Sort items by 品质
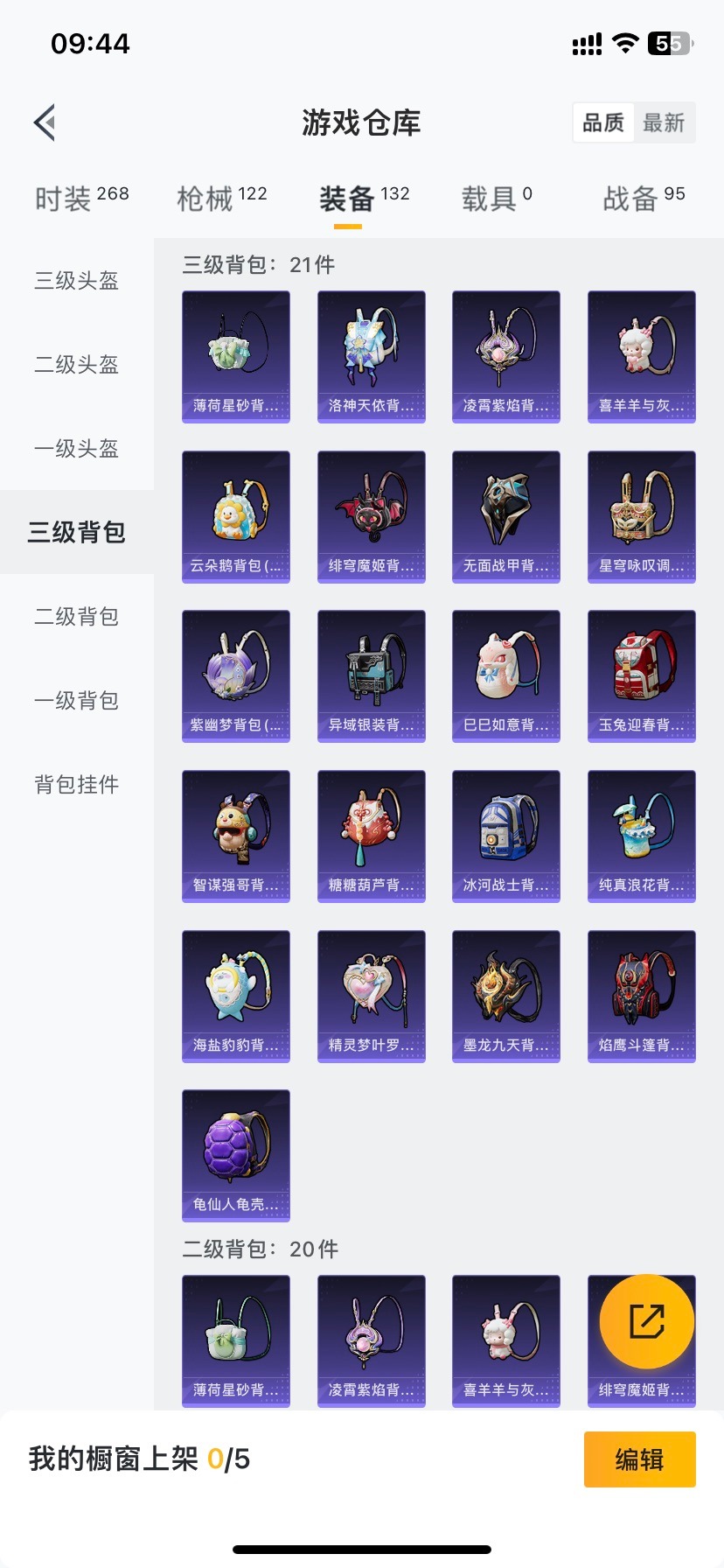Image resolution: width=724 pixels, height=1568 pixels. tap(603, 122)
